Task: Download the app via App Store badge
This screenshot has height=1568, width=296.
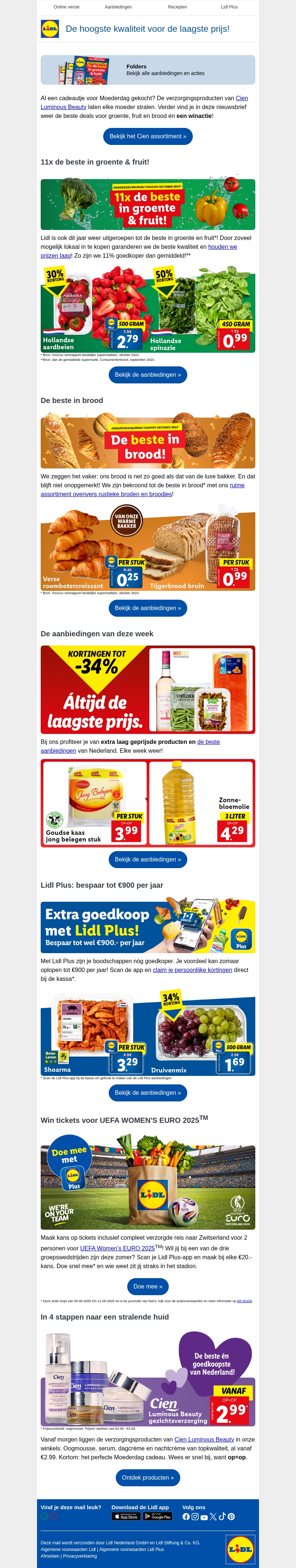Action: (126, 1516)
